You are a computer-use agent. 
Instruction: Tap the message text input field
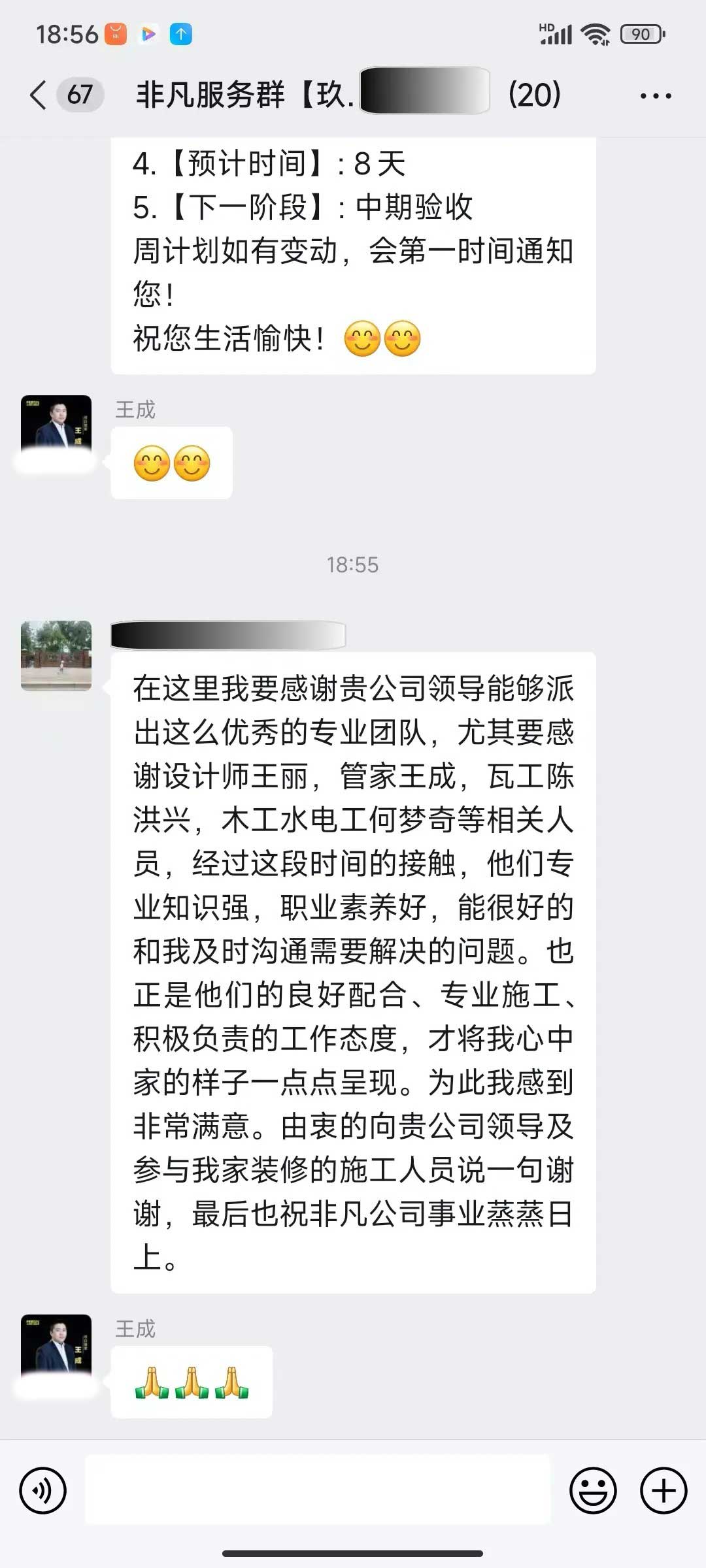(318, 1490)
